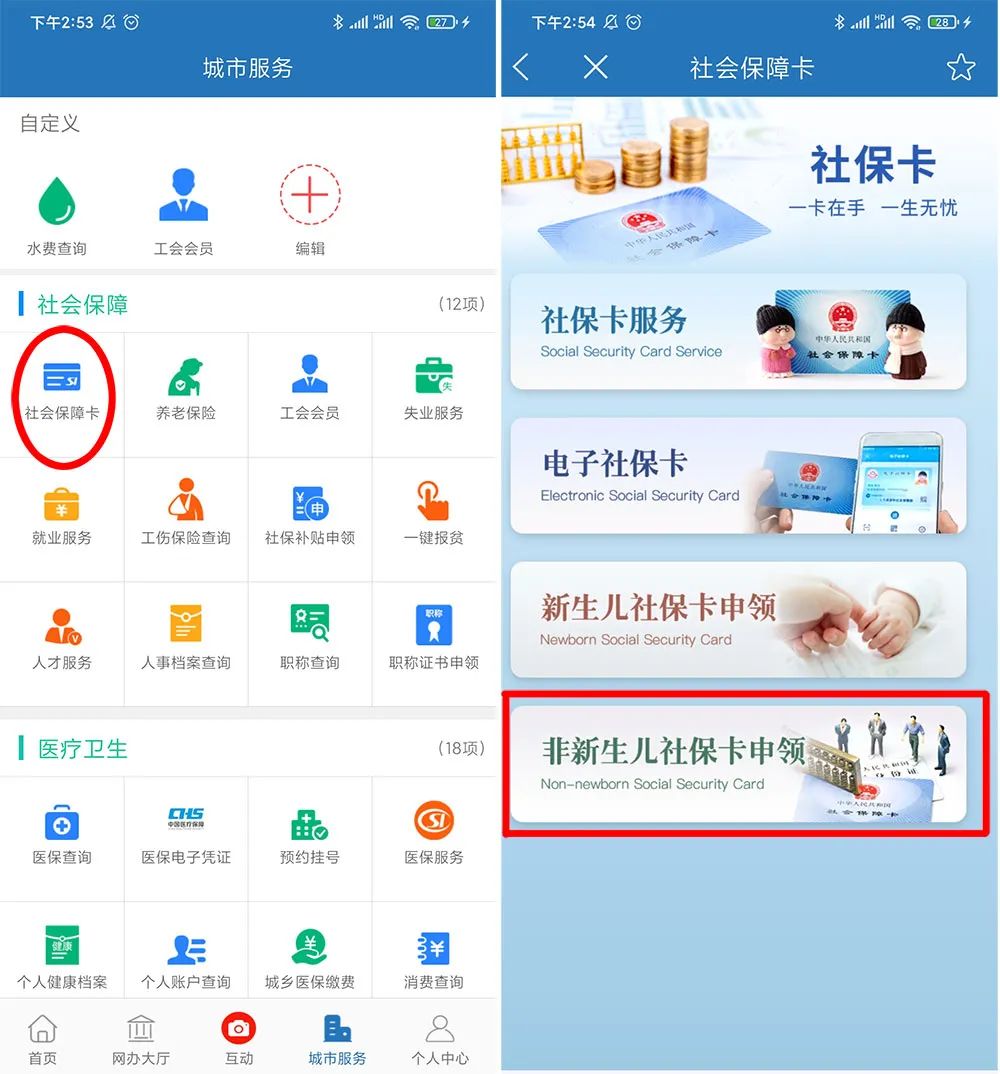Switch to the 网办大厅 tab
Image resolution: width=1000 pixels, height=1074 pixels.
140,1040
